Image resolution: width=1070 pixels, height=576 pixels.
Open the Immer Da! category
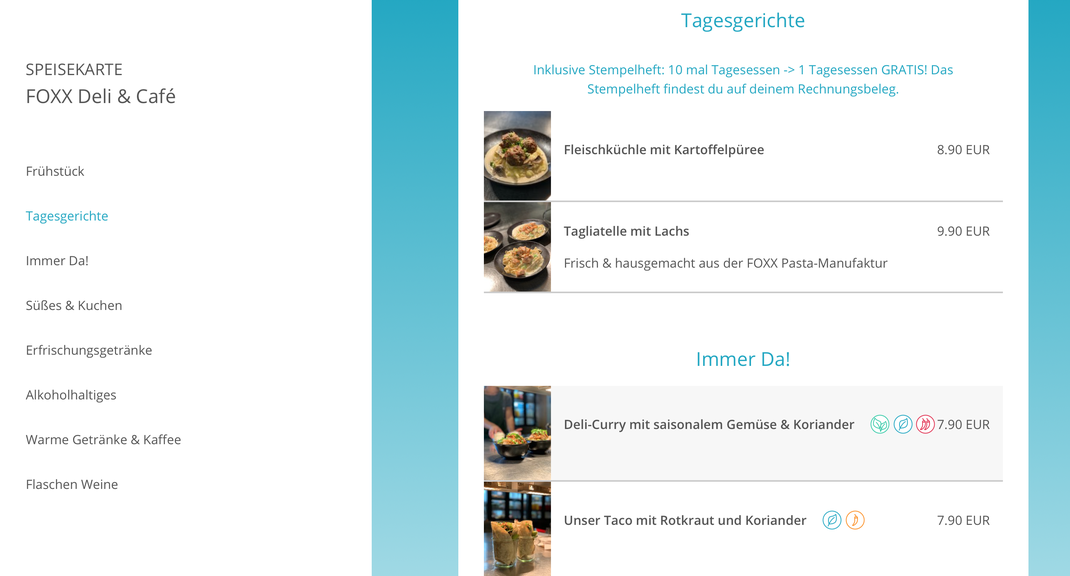(57, 261)
